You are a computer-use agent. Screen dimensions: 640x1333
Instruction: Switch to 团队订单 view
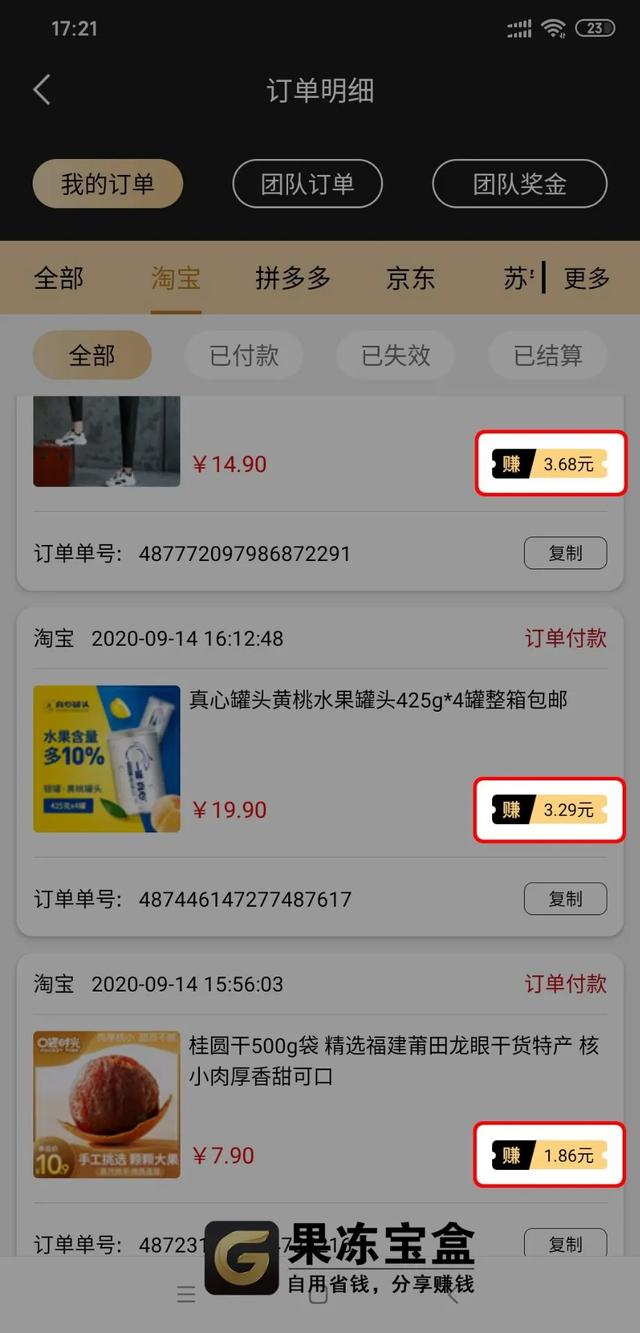tap(307, 184)
